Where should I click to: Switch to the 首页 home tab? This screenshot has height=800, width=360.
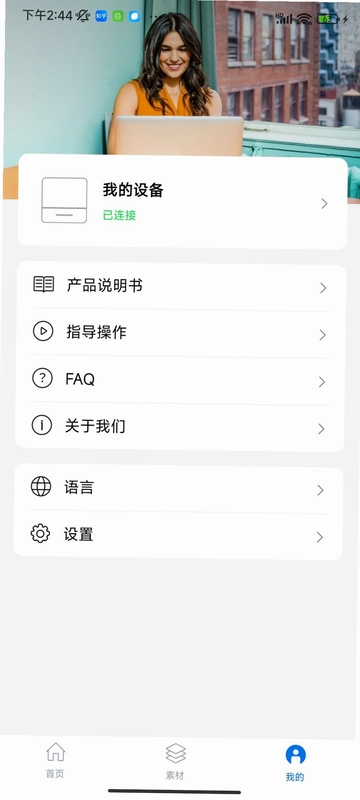click(x=55, y=760)
